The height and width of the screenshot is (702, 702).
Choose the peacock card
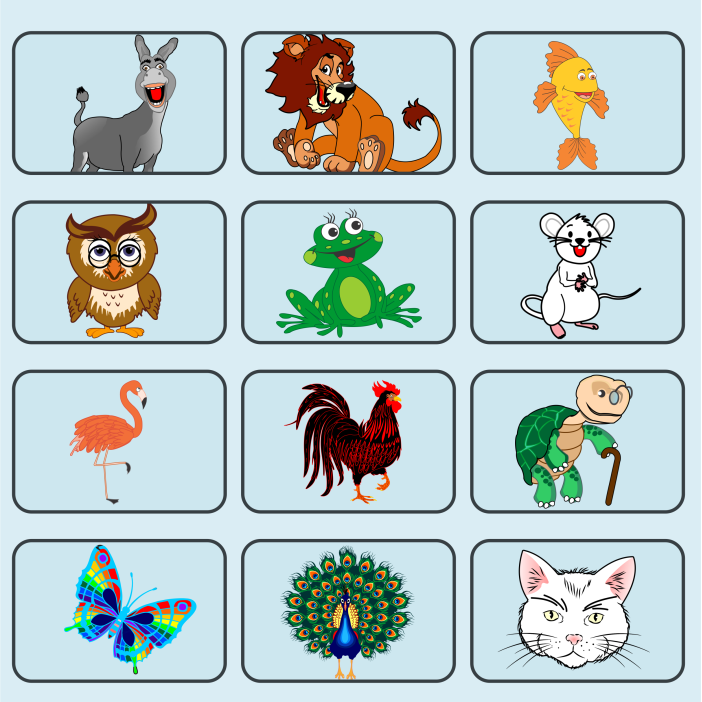(348, 610)
